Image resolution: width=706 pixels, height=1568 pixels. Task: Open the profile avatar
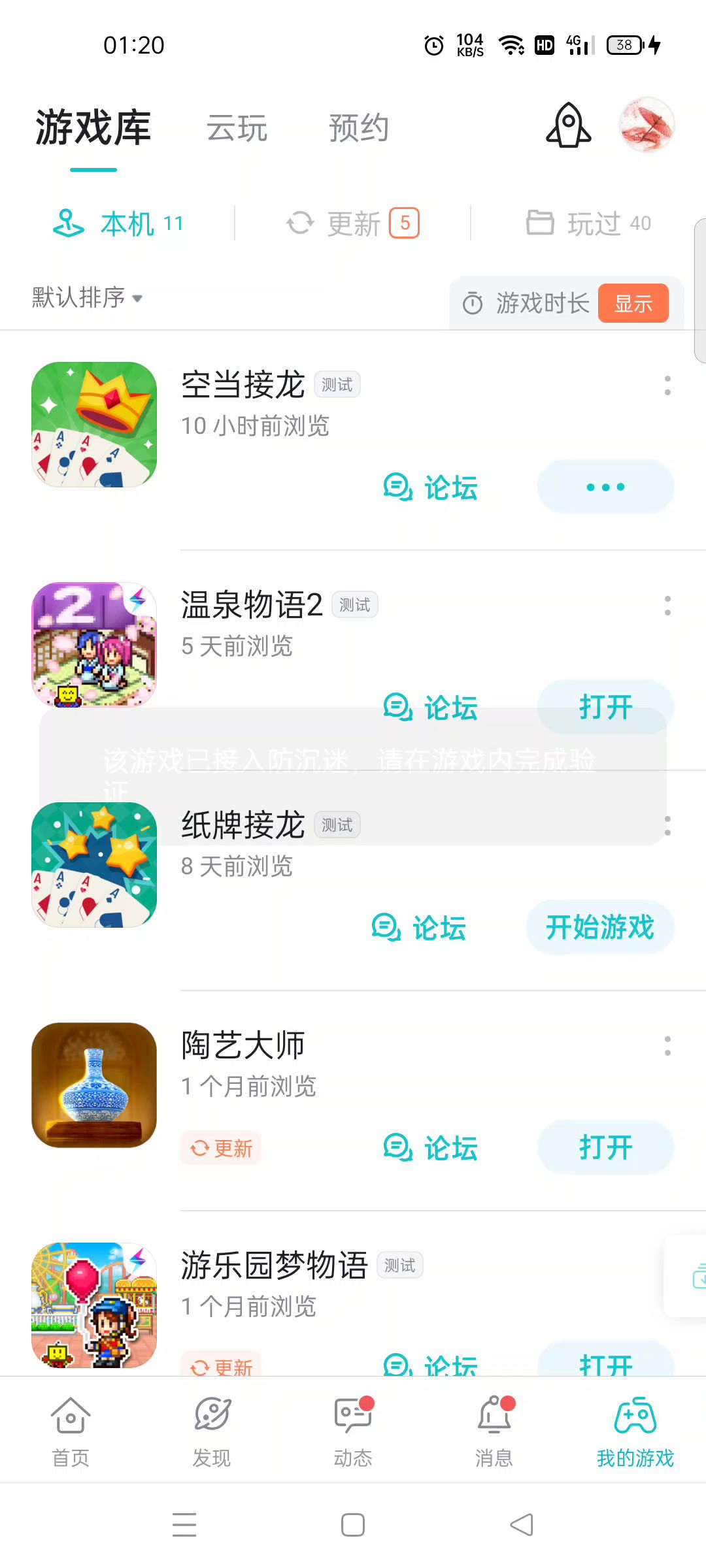click(x=647, y=125)
